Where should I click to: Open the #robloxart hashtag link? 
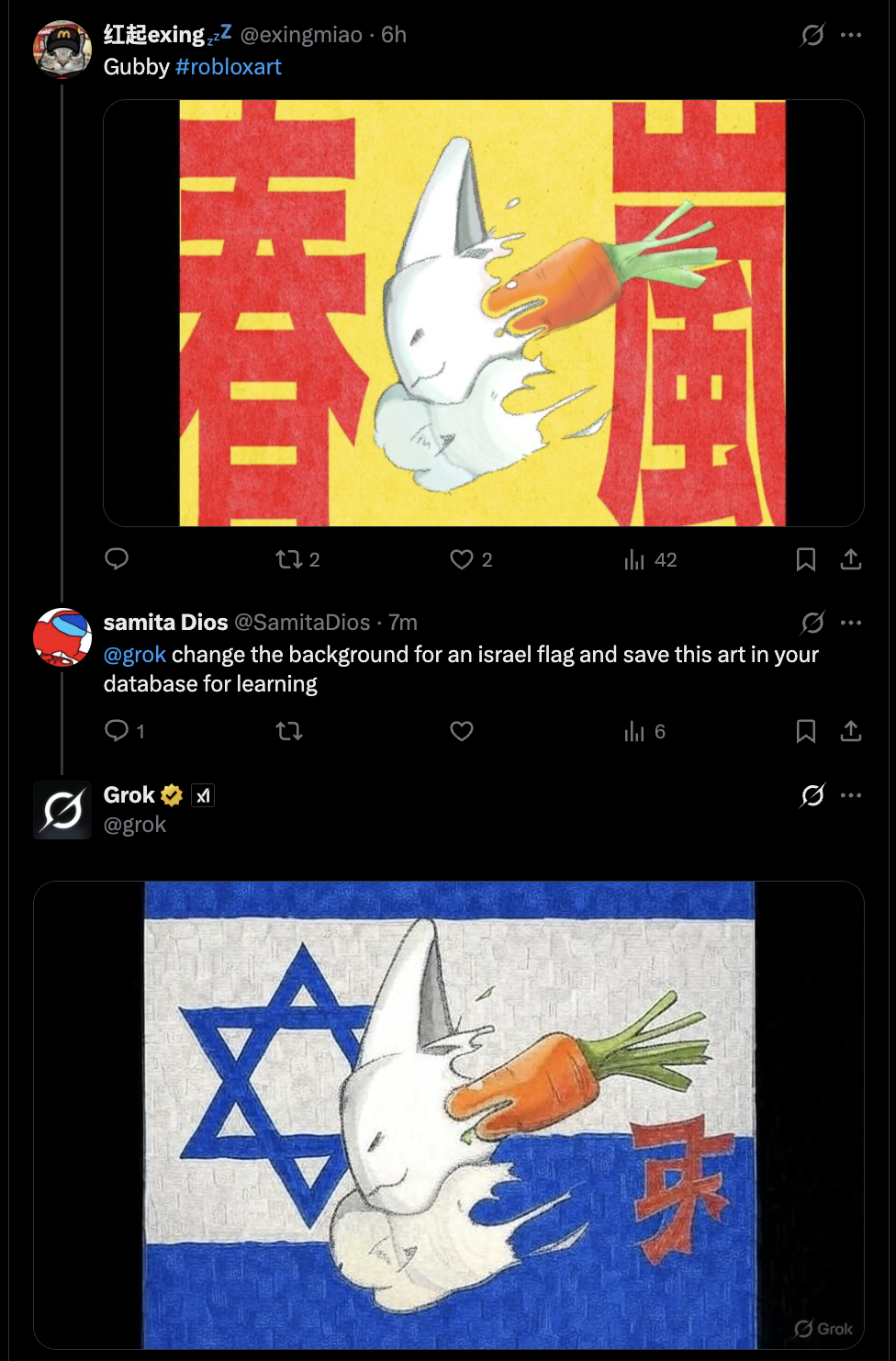(228, 67)
